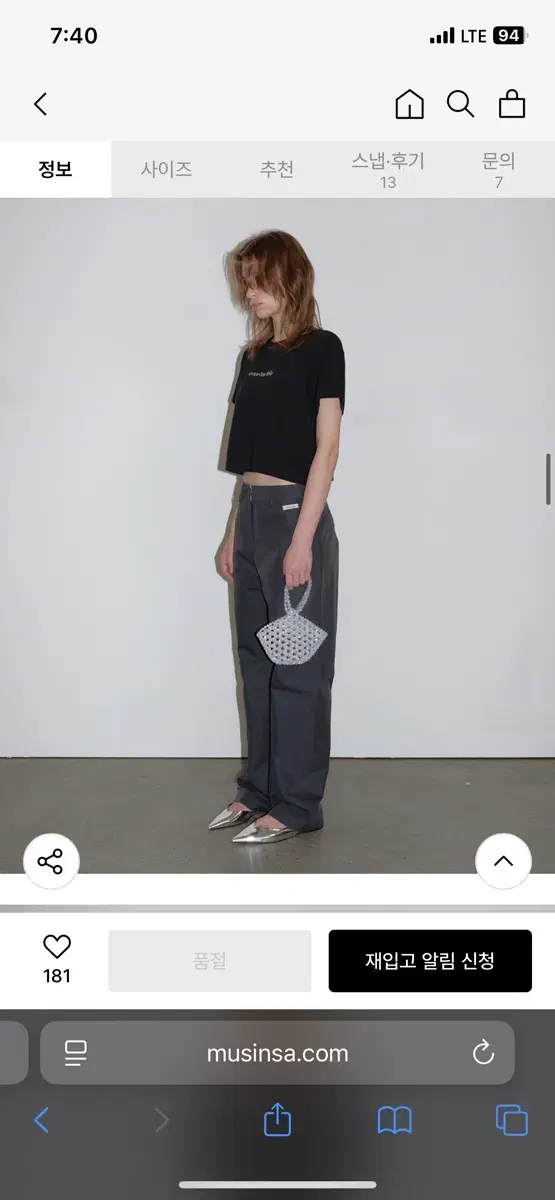Open the shopping bag cart
This screenshot has width=555, height=1200.
click(512, 104)
